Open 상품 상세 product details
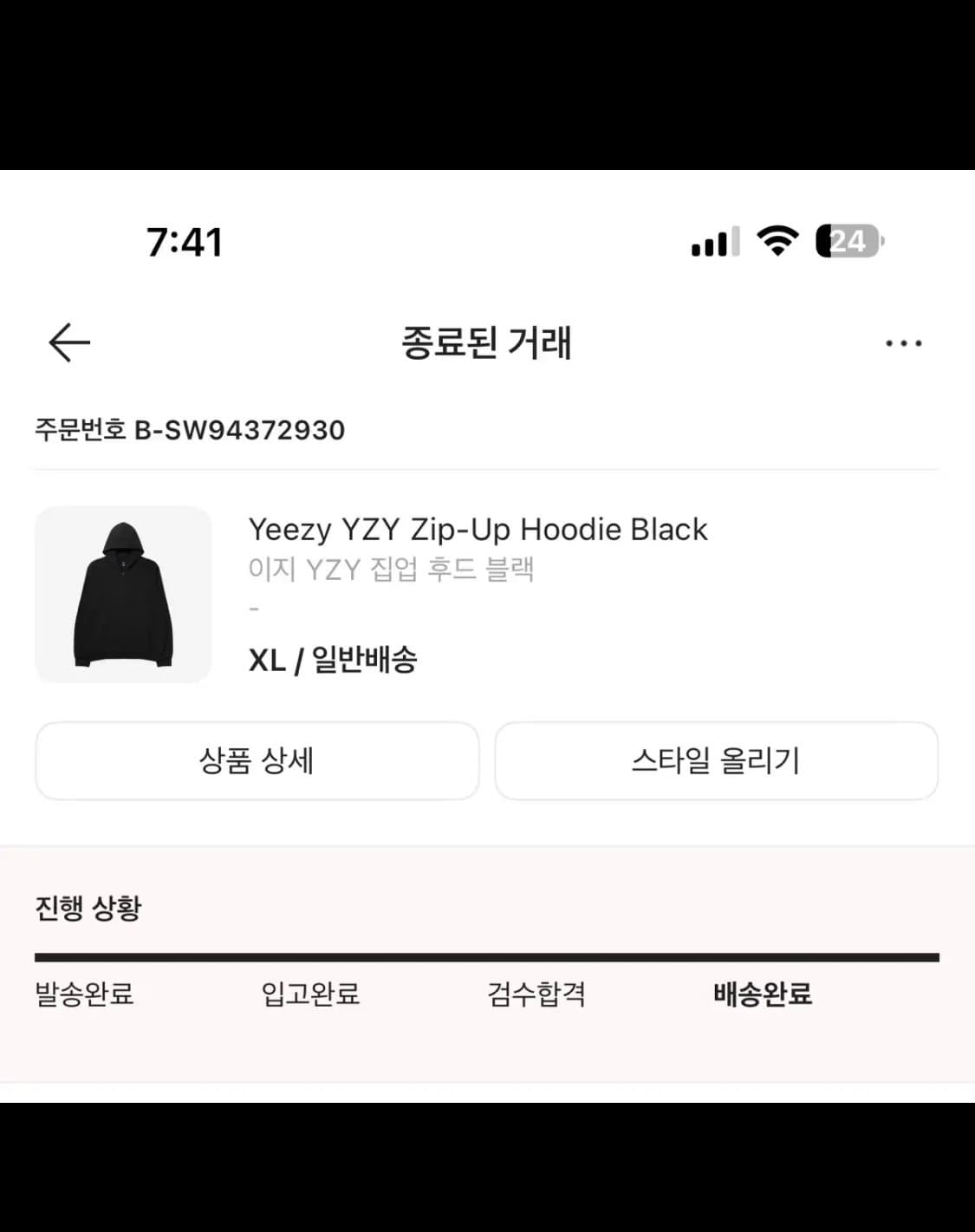 coord(257,760)
